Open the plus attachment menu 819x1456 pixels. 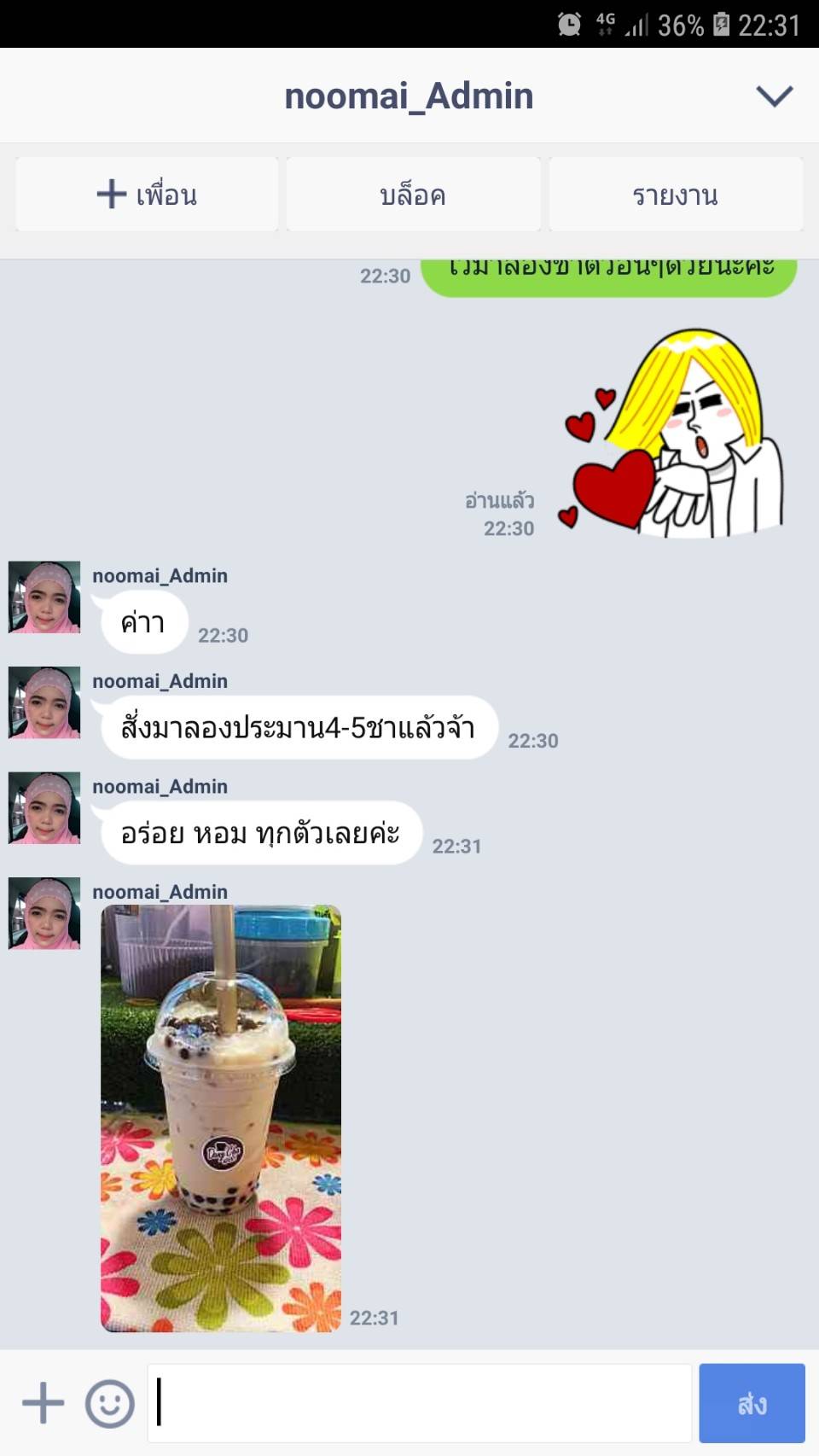click(44, 1402)
